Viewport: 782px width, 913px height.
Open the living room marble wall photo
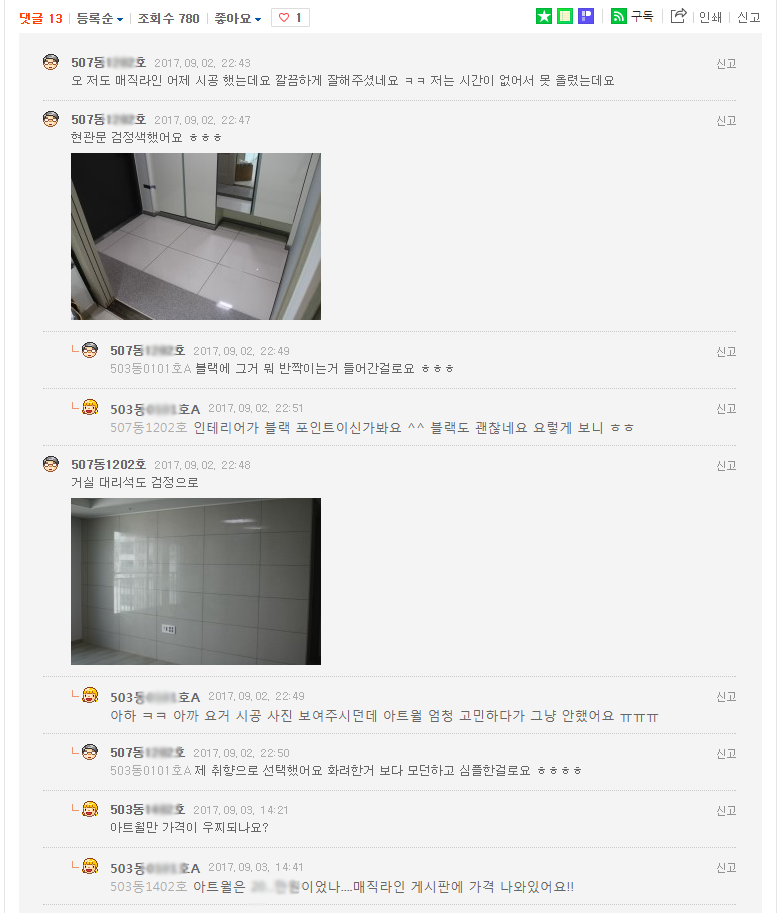(x=196, y=581)
